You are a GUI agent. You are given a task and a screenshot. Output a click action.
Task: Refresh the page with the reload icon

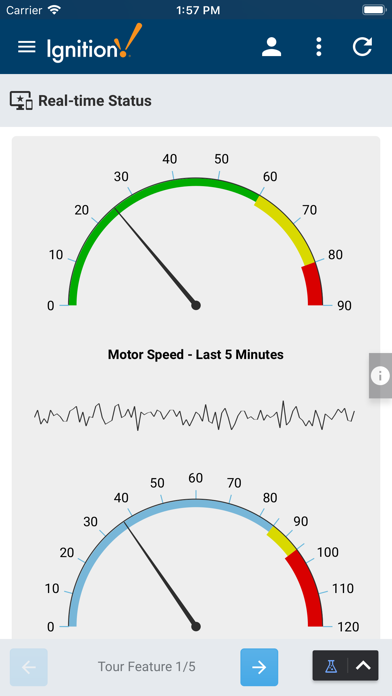(x=362, y=47)
